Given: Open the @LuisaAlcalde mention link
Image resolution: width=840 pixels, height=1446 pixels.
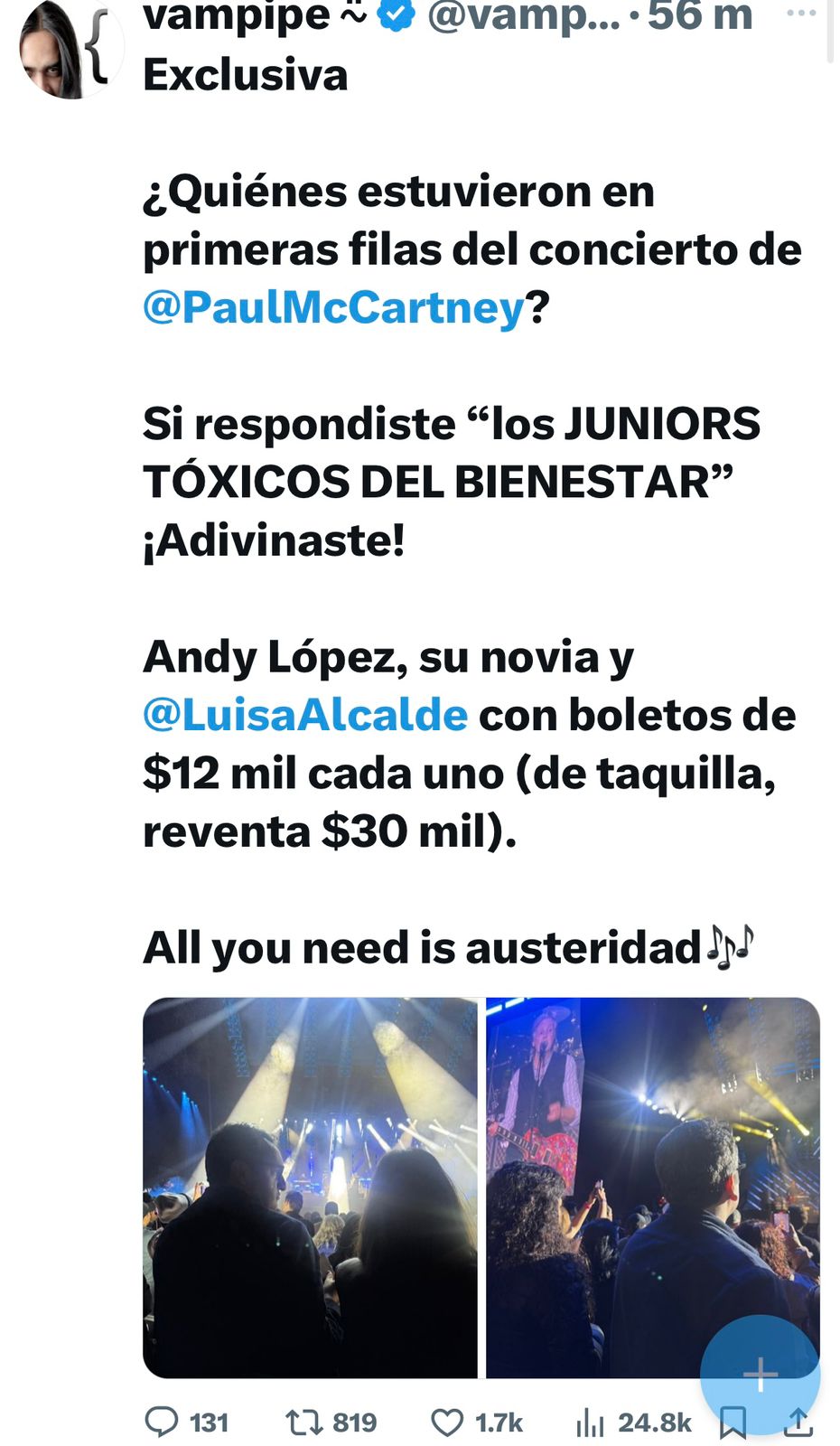Looking at the screenshot, I should 305,716.
